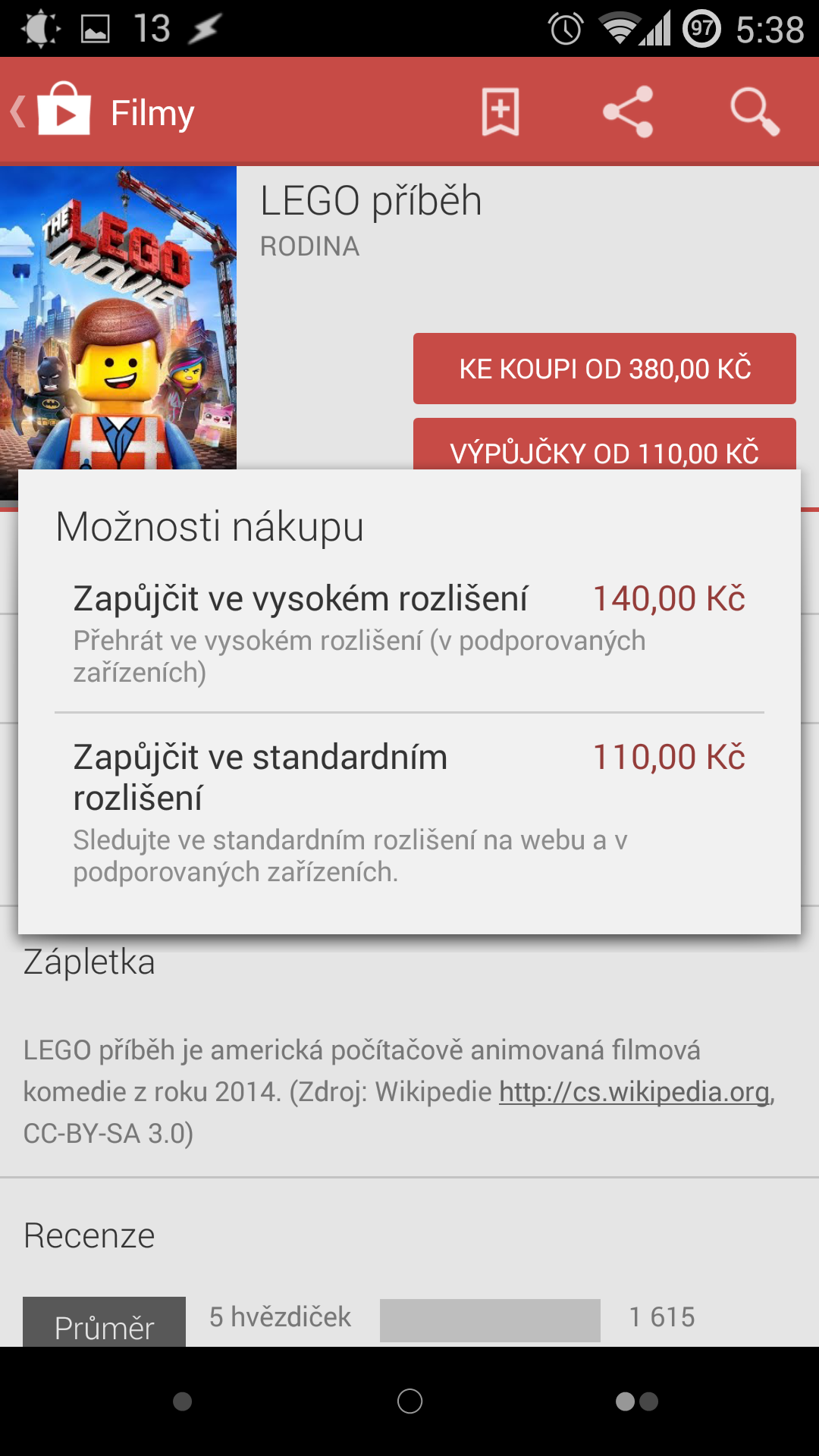
Task: Share this movie
Action: tap(628, 112)
